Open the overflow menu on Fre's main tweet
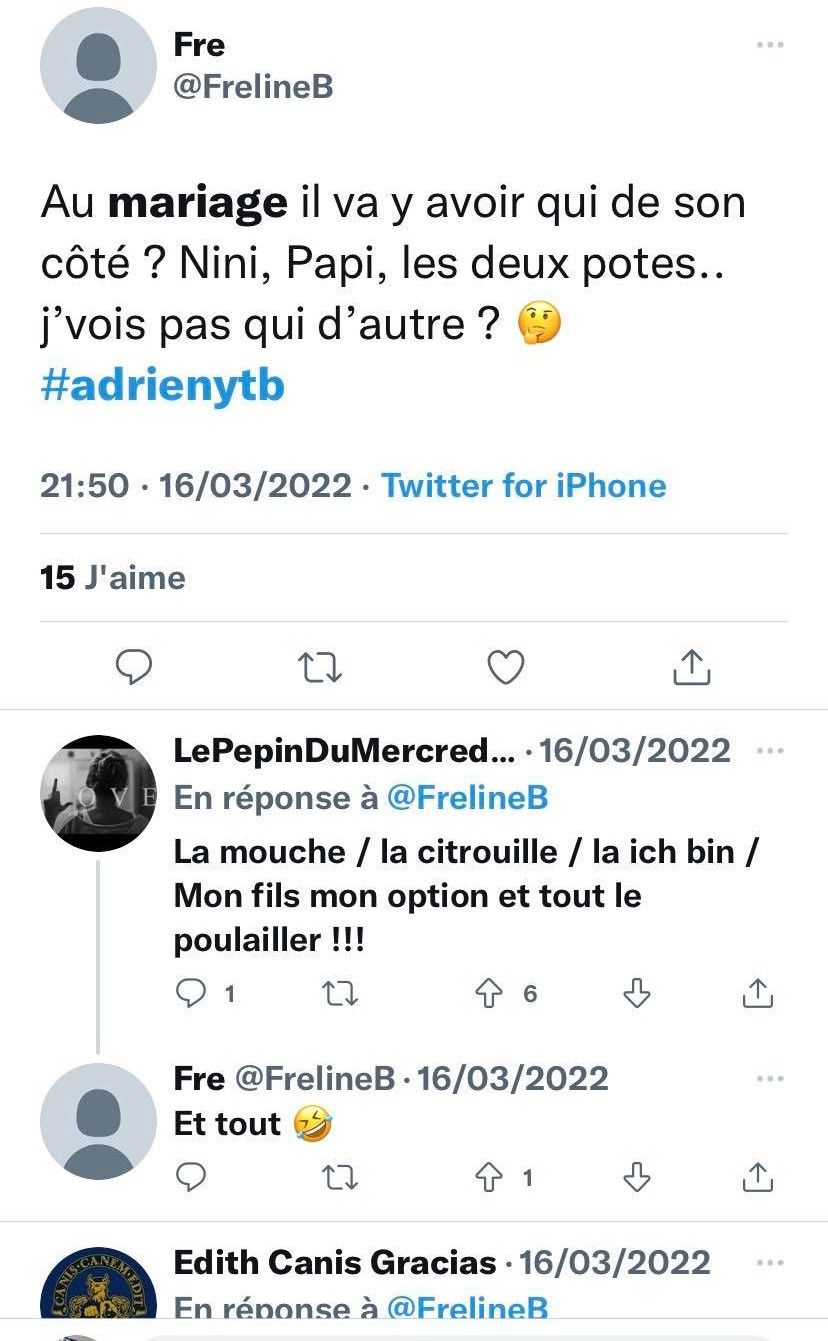This screenshot has height=1341, width=828. (x=769, y=45)
